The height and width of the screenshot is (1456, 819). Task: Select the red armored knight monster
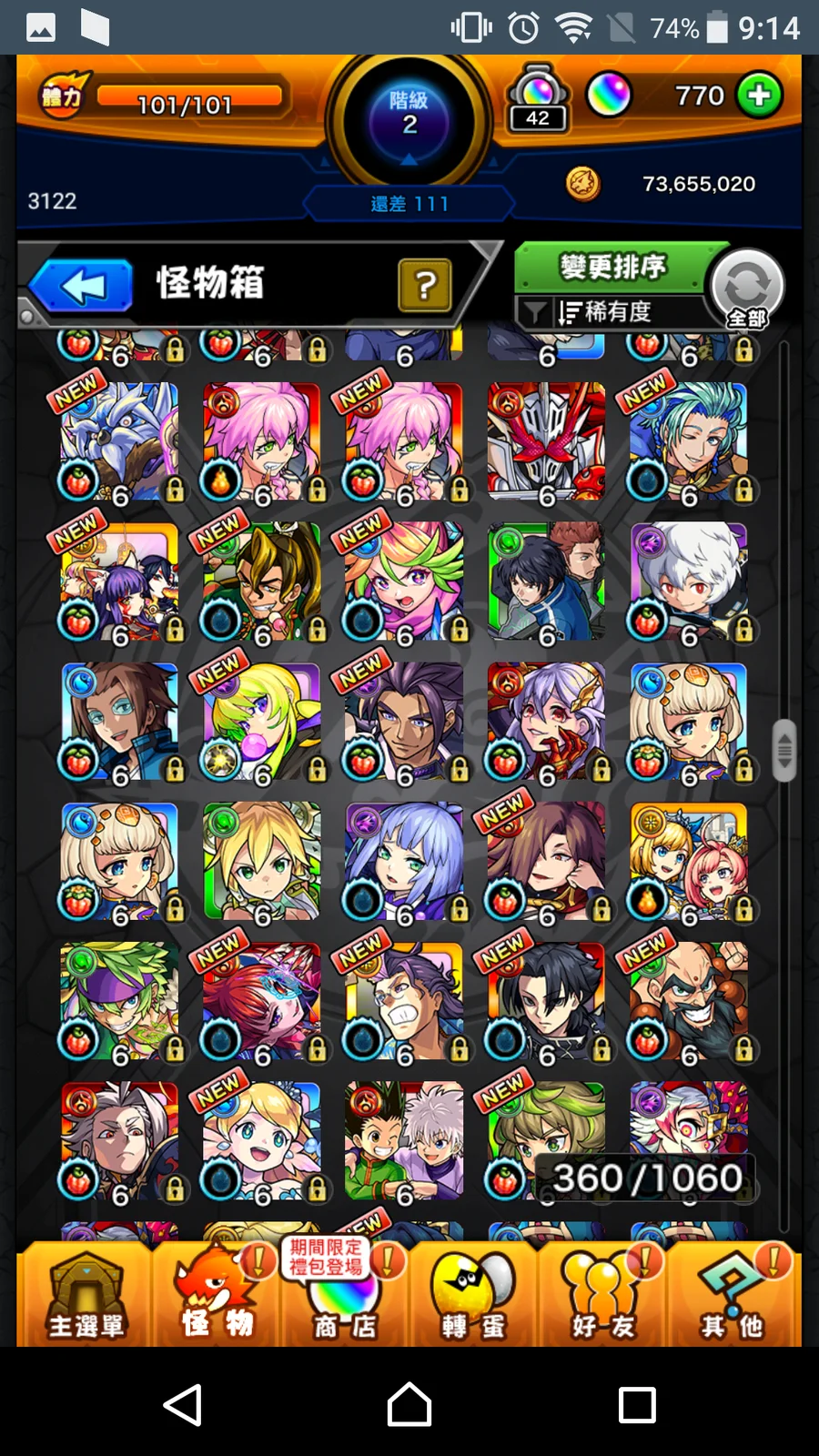(x=546, y=441)
